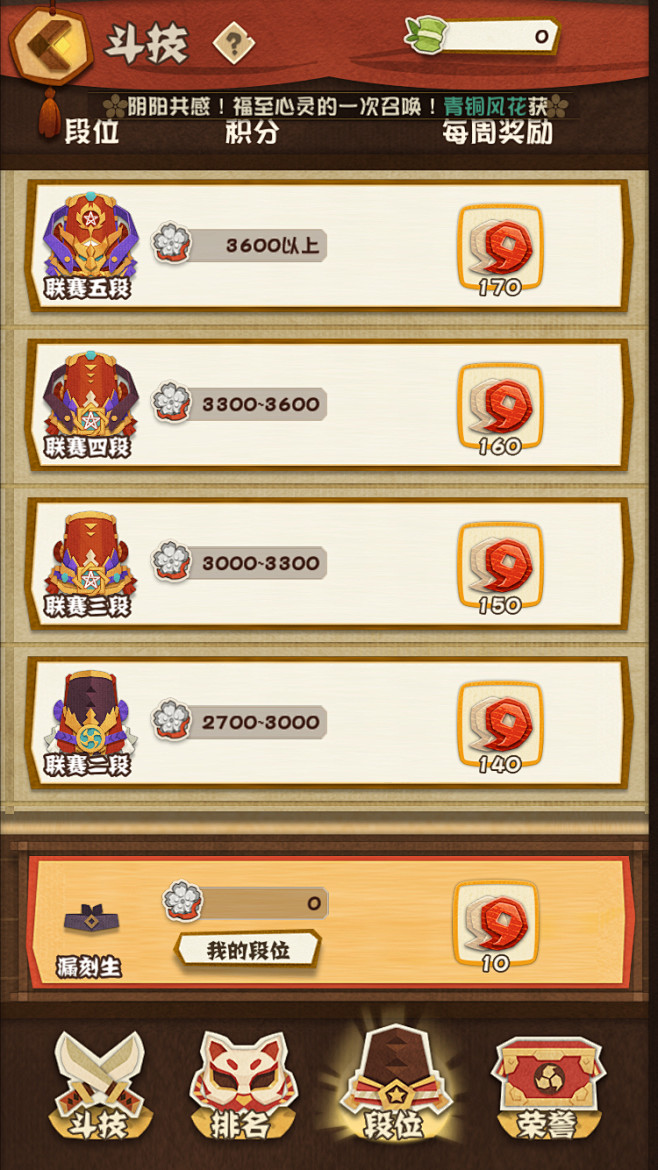
Task: Tap the 10 reward for 漏刻生
Action: (496, 926)
